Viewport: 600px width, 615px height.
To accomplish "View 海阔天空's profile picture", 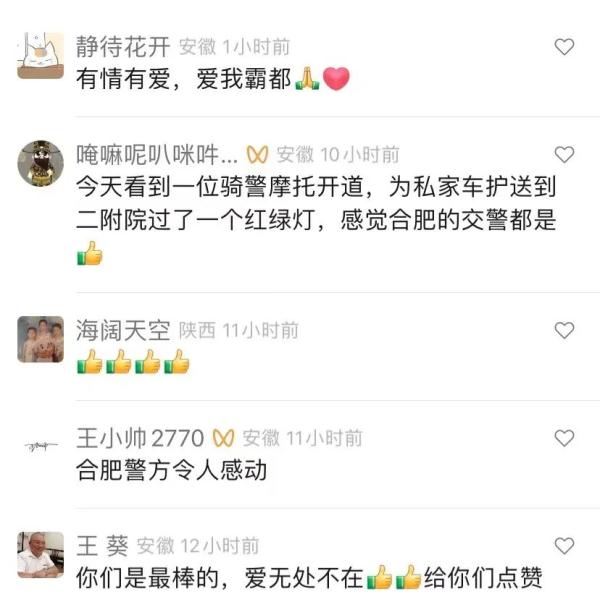I will (40, 339).
